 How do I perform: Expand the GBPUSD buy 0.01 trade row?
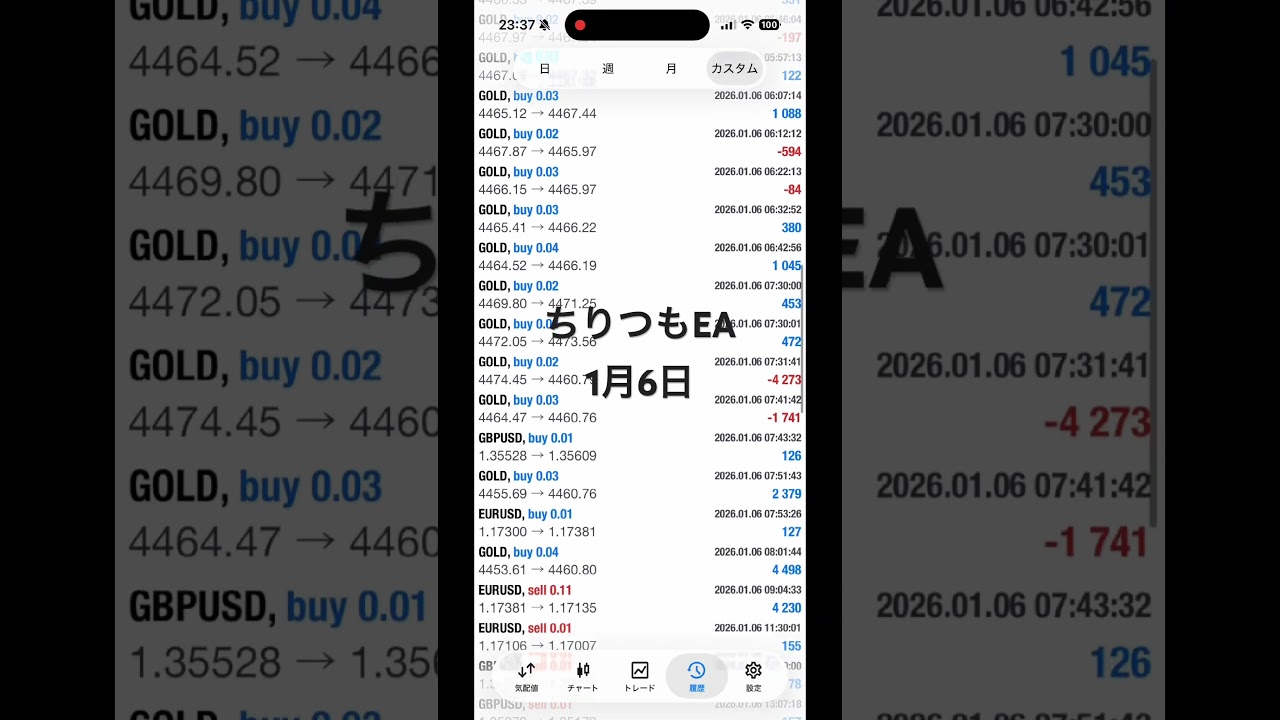click(640, 447)
